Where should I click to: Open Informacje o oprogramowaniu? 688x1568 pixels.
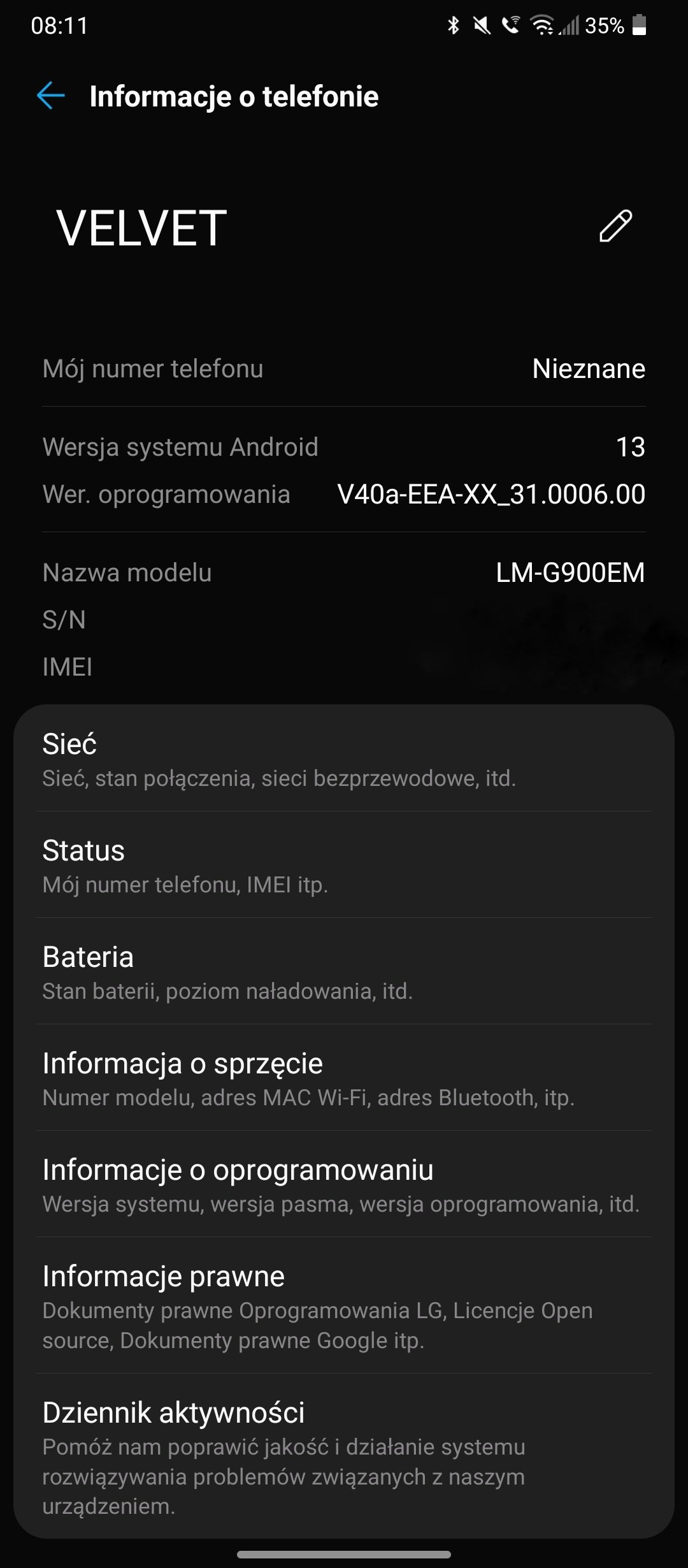click(x=344, y=1184)
